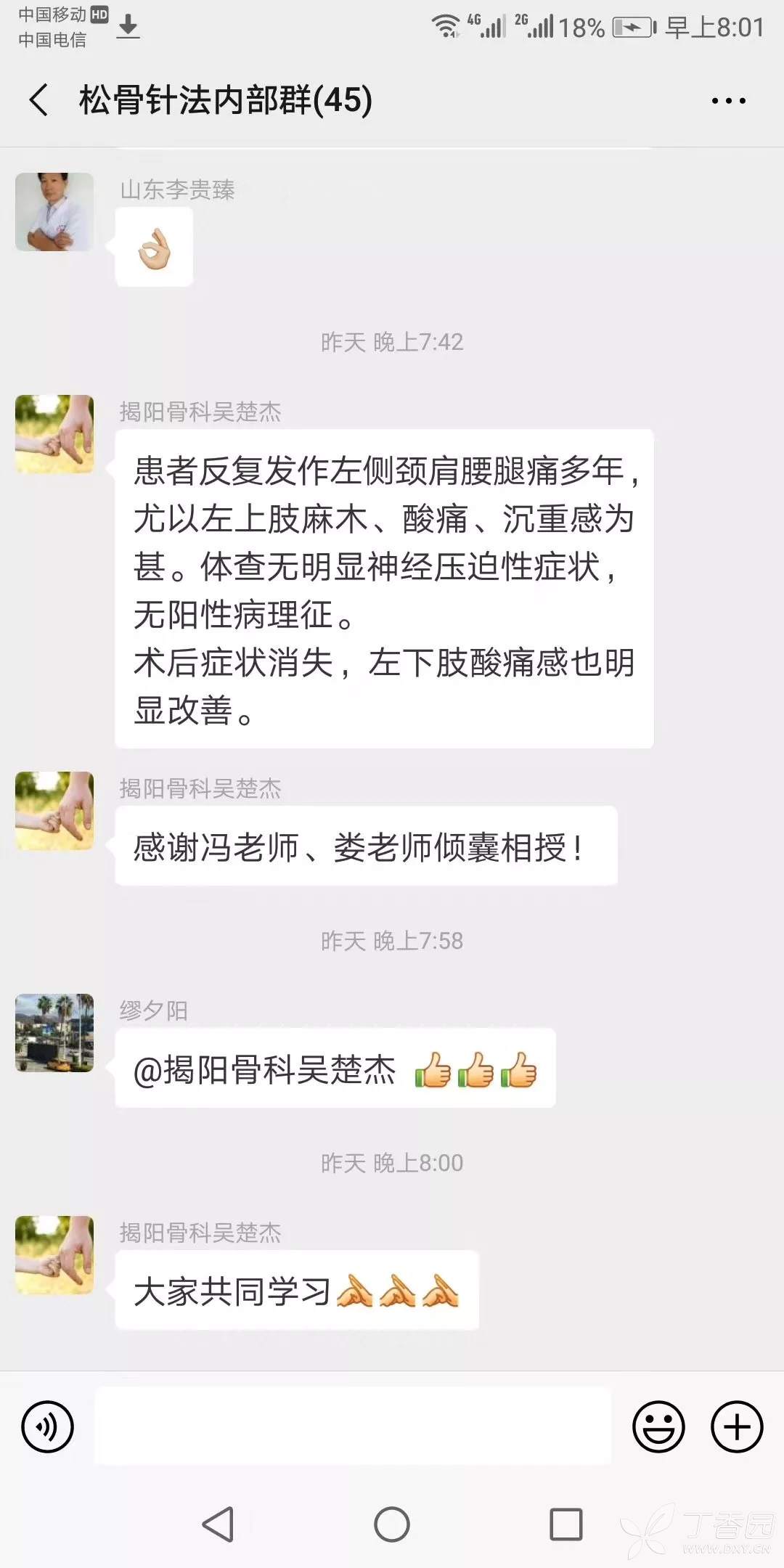Screen dimensions: 784x1568
Task: Open avatar beside 大家共同学习 message
Action: (x=54, y=1254)
